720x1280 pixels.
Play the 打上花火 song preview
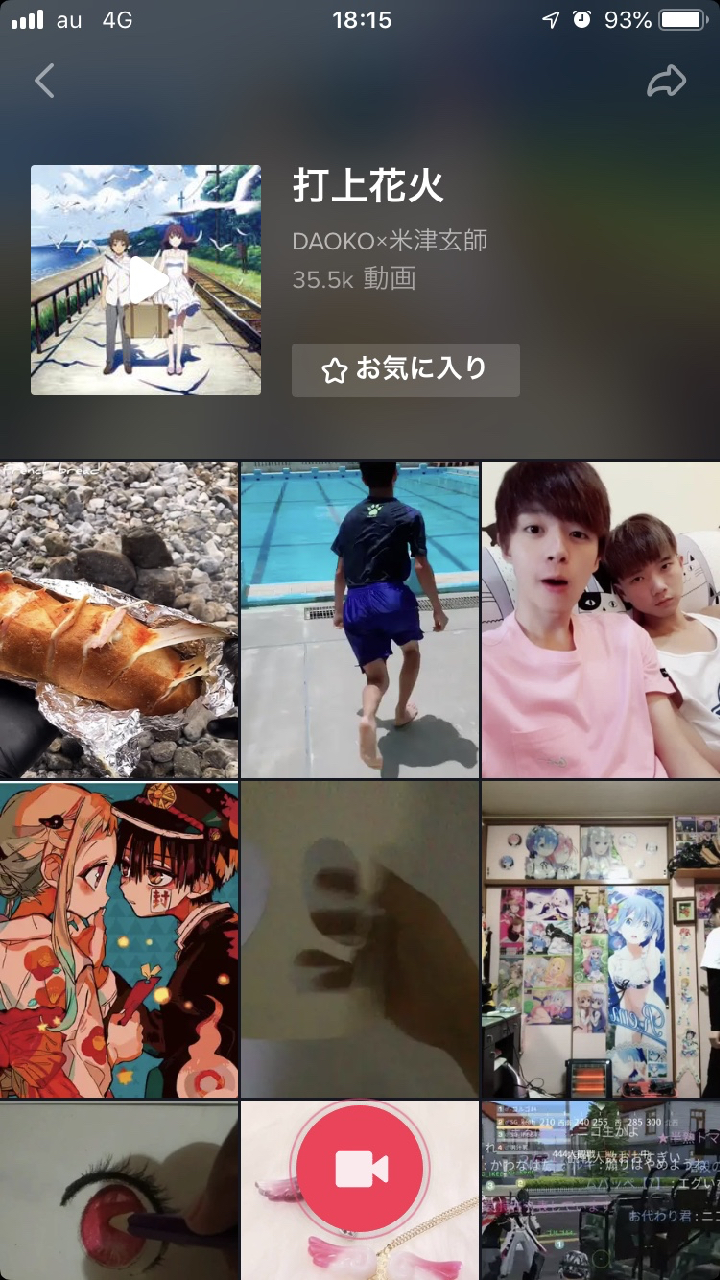(x=146, y=280)
